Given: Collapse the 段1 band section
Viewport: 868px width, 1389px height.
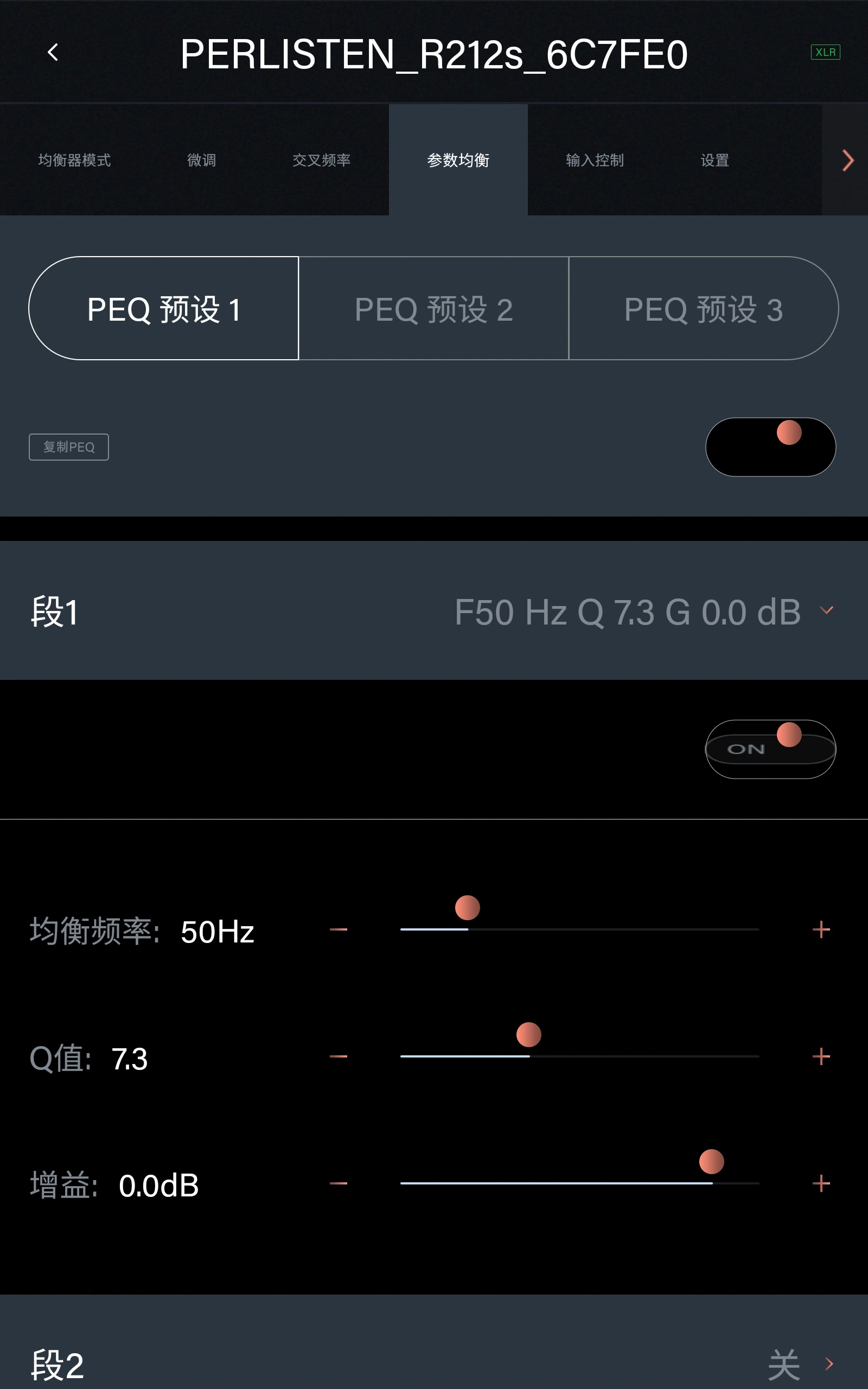Looking at the screenshot, I should 827,611.
